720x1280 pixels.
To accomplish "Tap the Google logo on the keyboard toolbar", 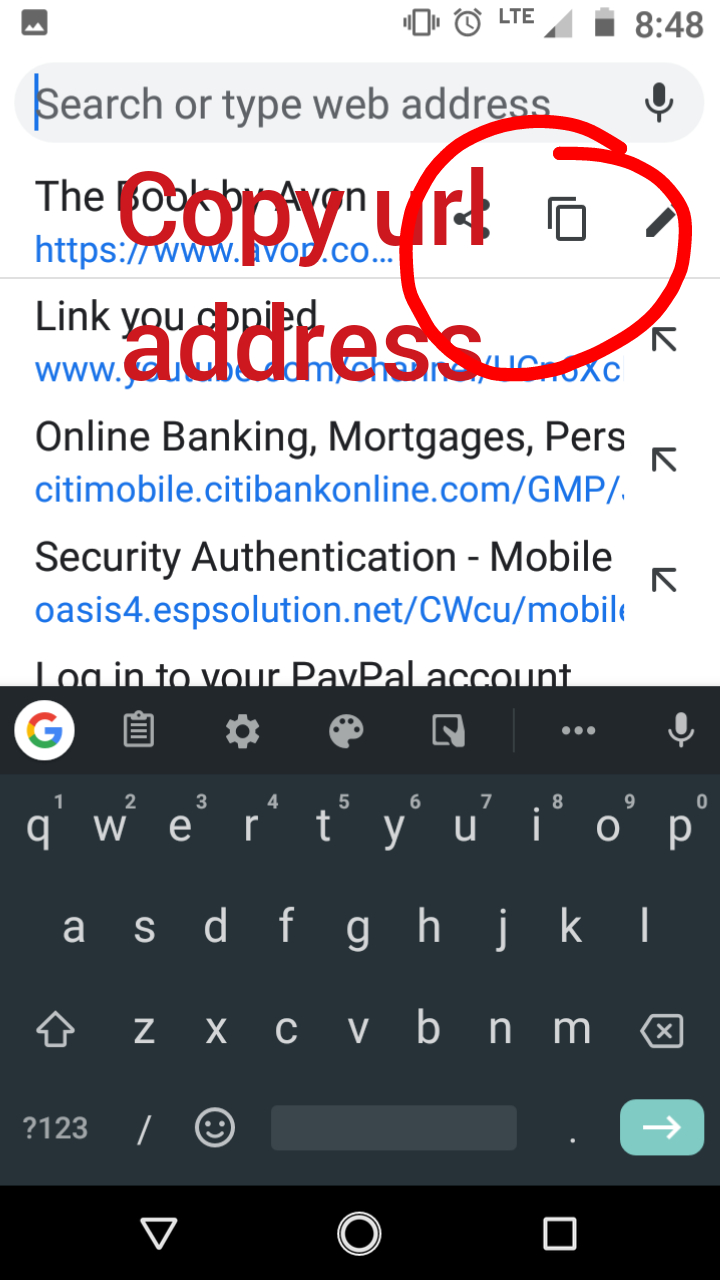I will click(x=45, y=732).
